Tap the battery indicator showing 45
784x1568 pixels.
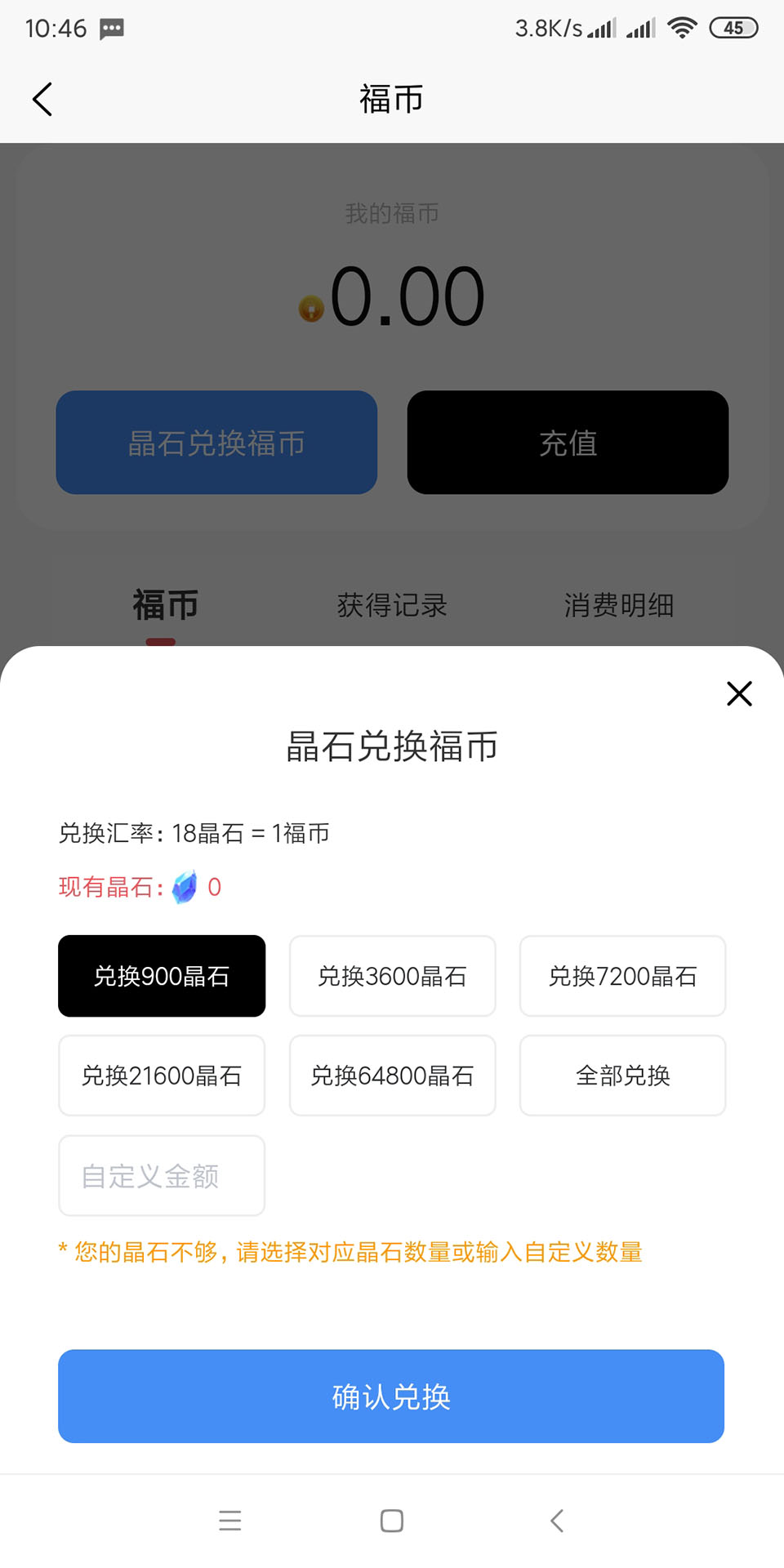(734, 27)
